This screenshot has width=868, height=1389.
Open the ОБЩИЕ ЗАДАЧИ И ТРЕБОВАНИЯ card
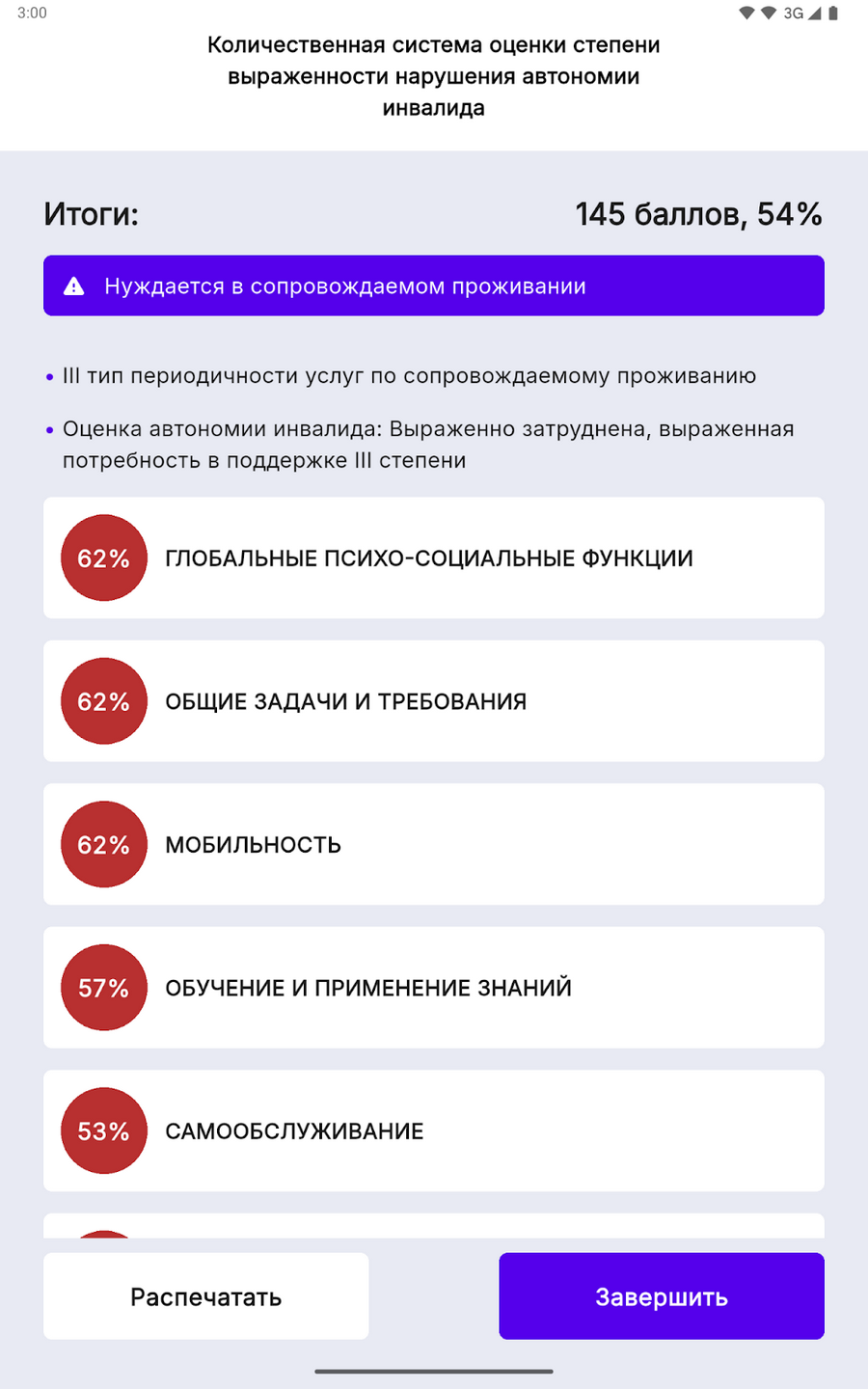click(x=433, y=701)
